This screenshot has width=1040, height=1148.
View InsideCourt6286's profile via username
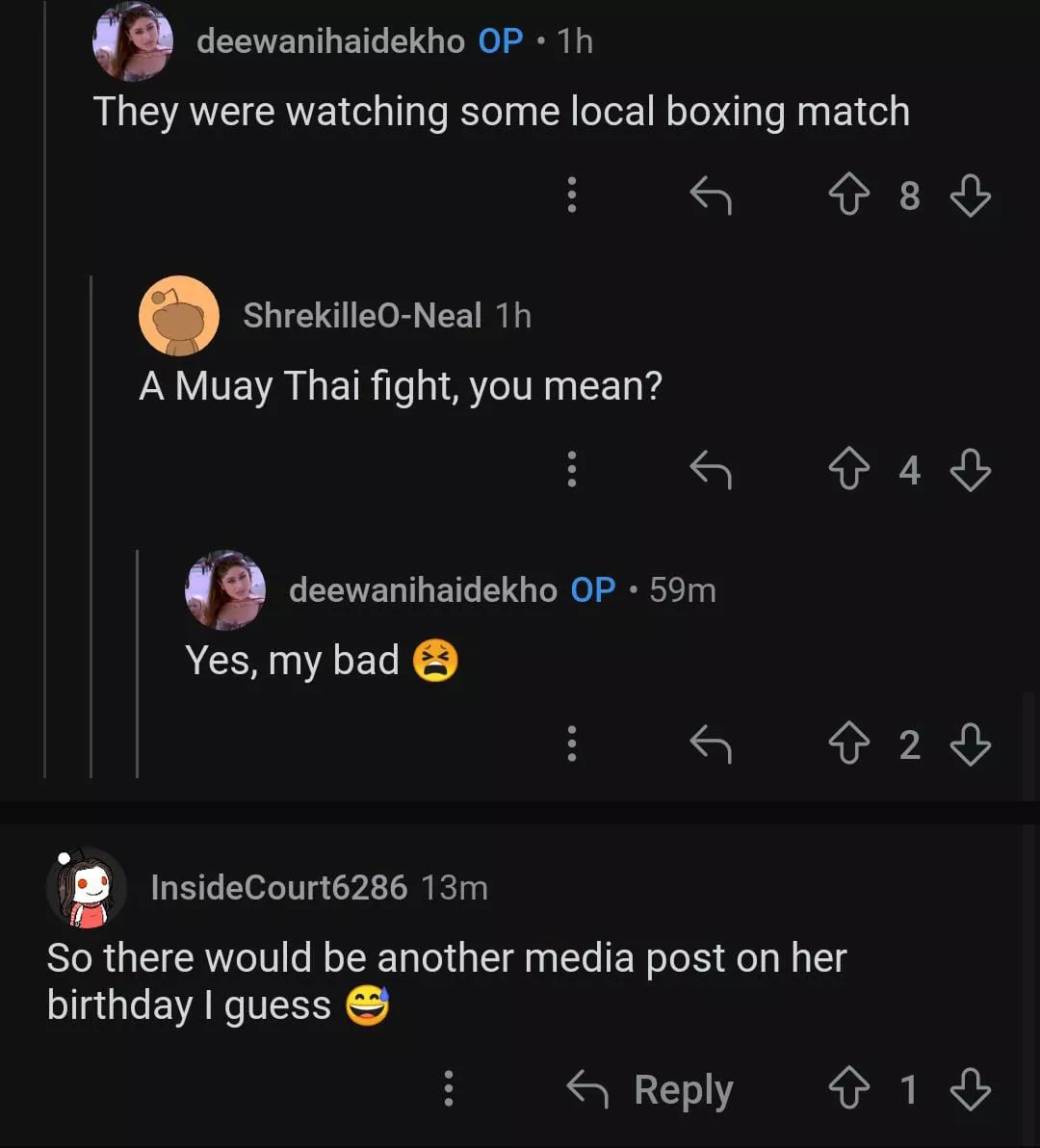[x=279, y=887]
